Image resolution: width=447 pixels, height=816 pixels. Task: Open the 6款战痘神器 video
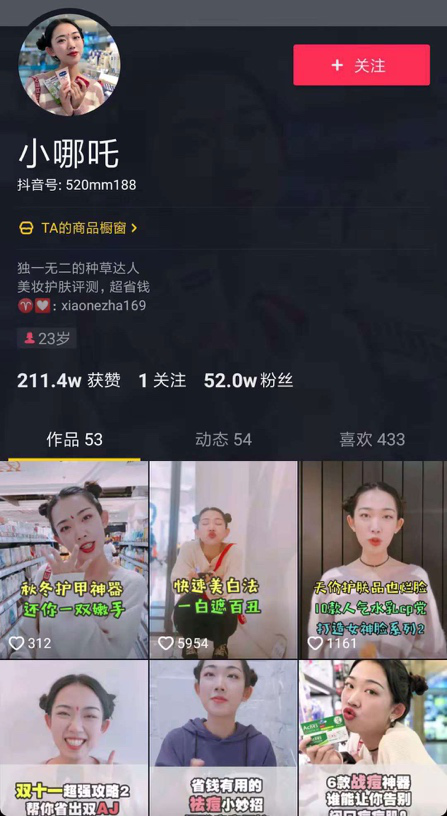tap(373, 738)
